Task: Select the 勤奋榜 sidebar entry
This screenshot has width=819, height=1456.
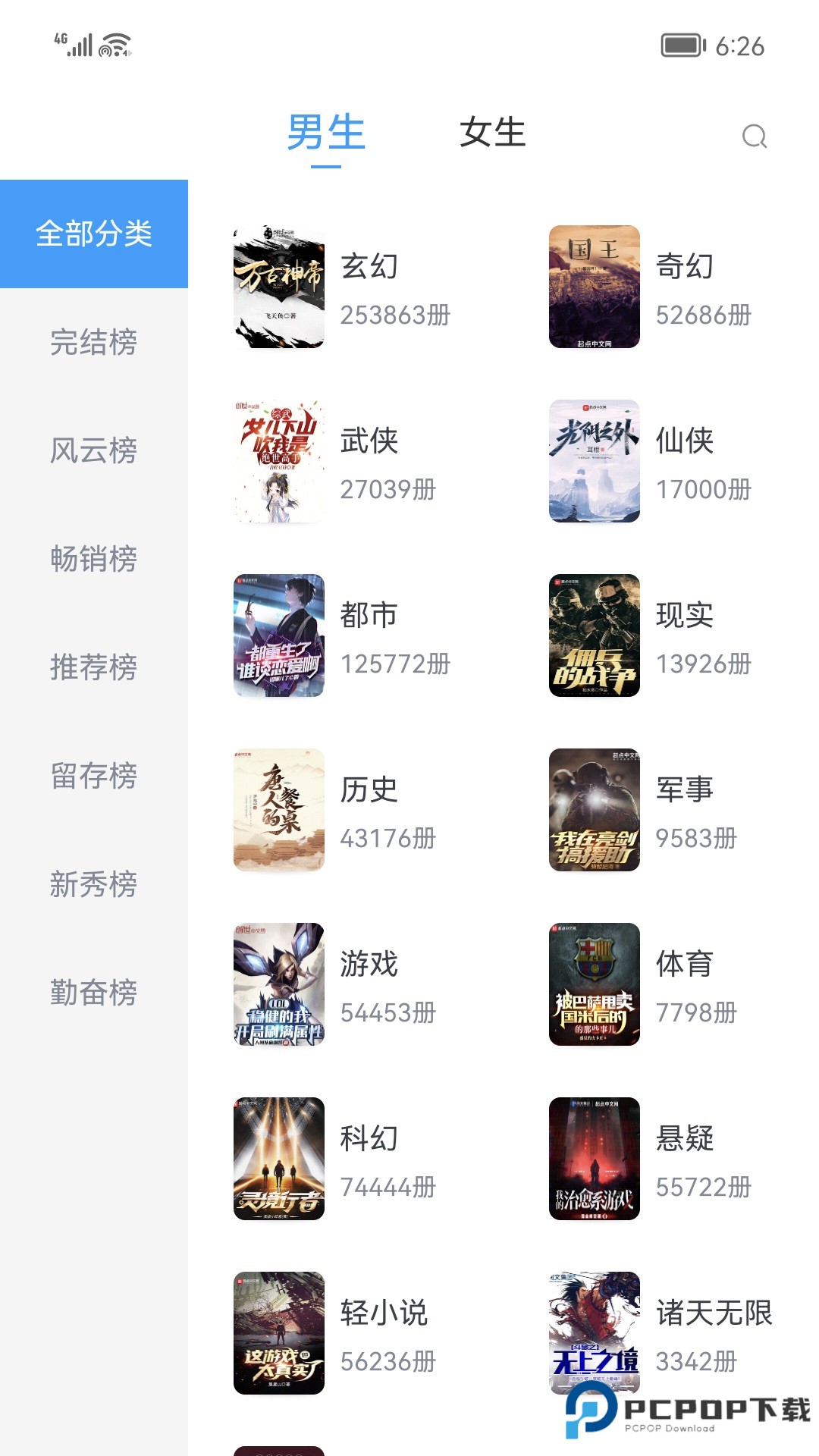Action: [x=91, y=993]
